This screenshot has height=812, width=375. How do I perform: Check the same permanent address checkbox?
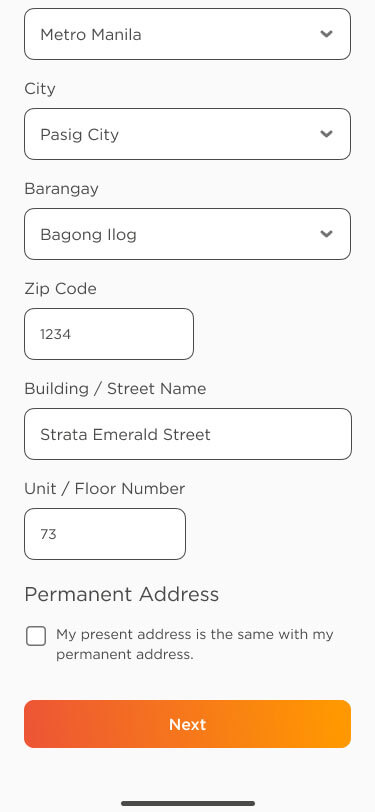click(36, 636)
